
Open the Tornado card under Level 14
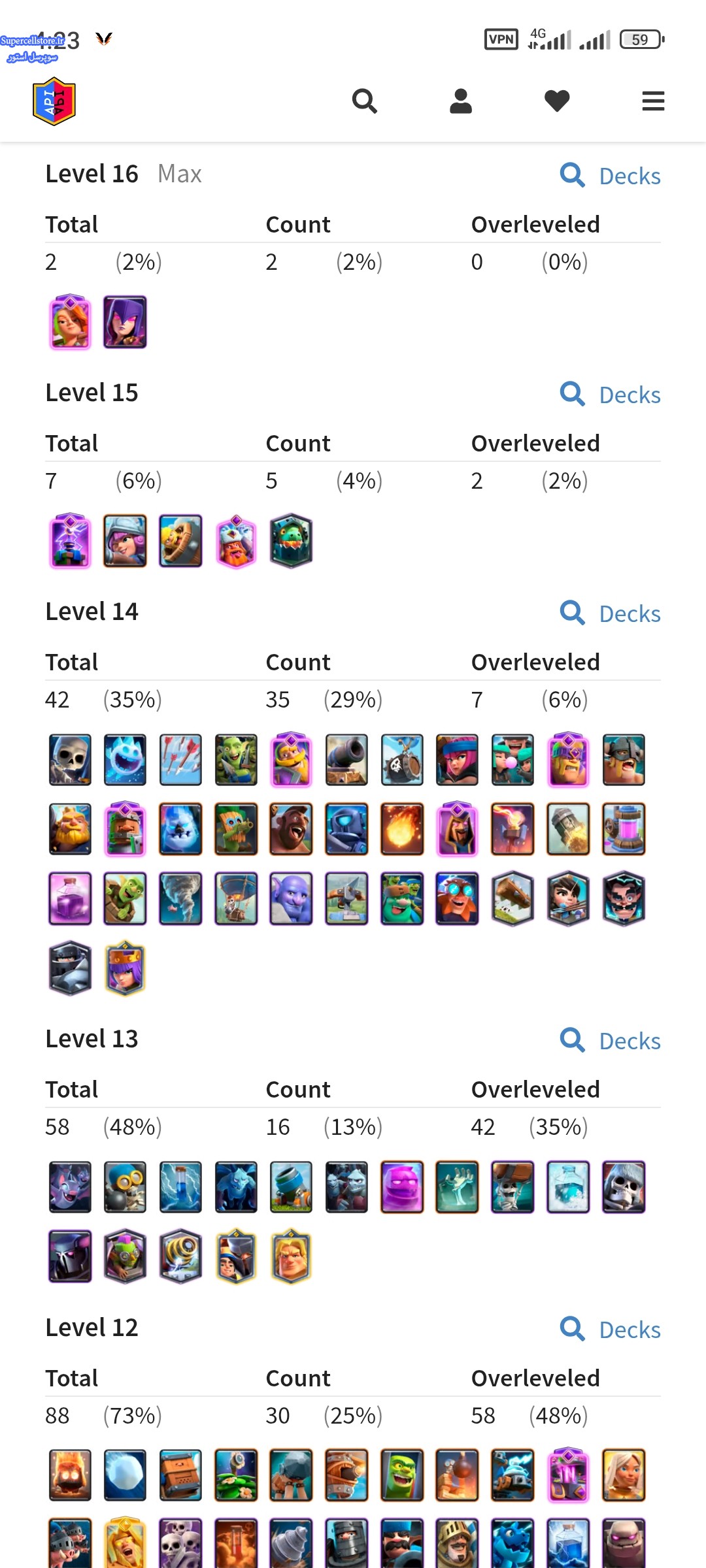point(180,898)
